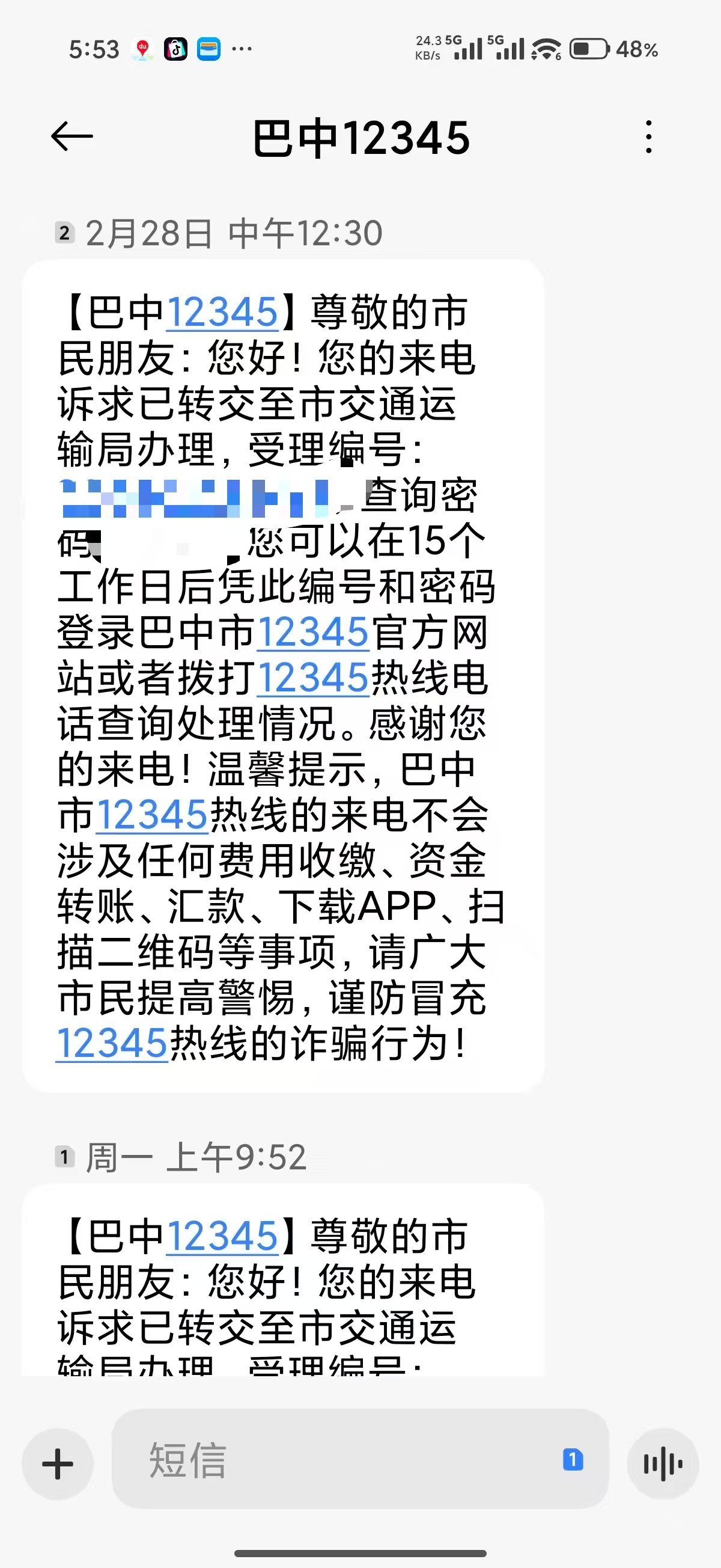The image size is (721, 1568).
Task: Go back to the message list
Action: click(x=73, y=136)
